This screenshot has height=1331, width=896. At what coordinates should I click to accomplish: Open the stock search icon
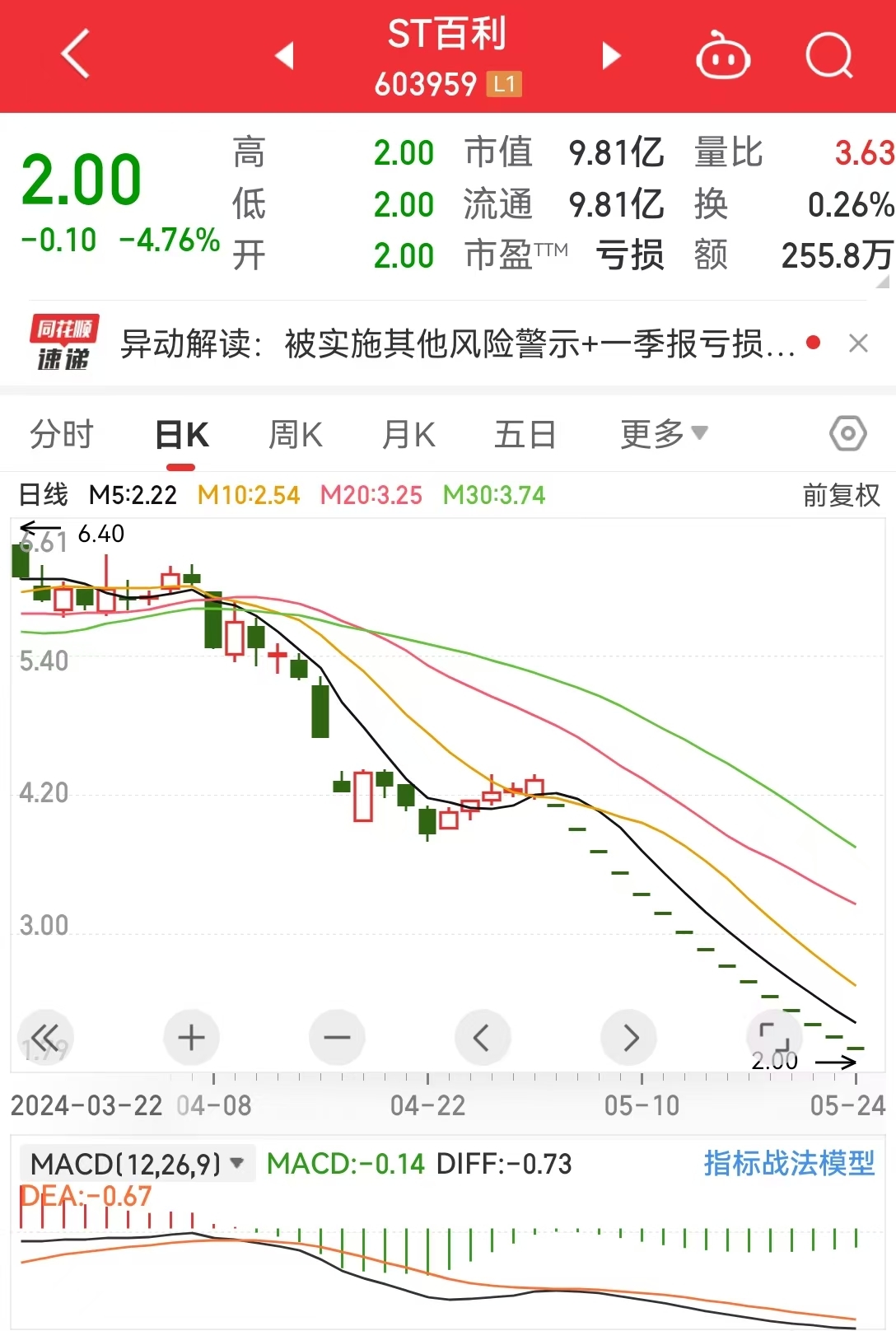[829, 54]
